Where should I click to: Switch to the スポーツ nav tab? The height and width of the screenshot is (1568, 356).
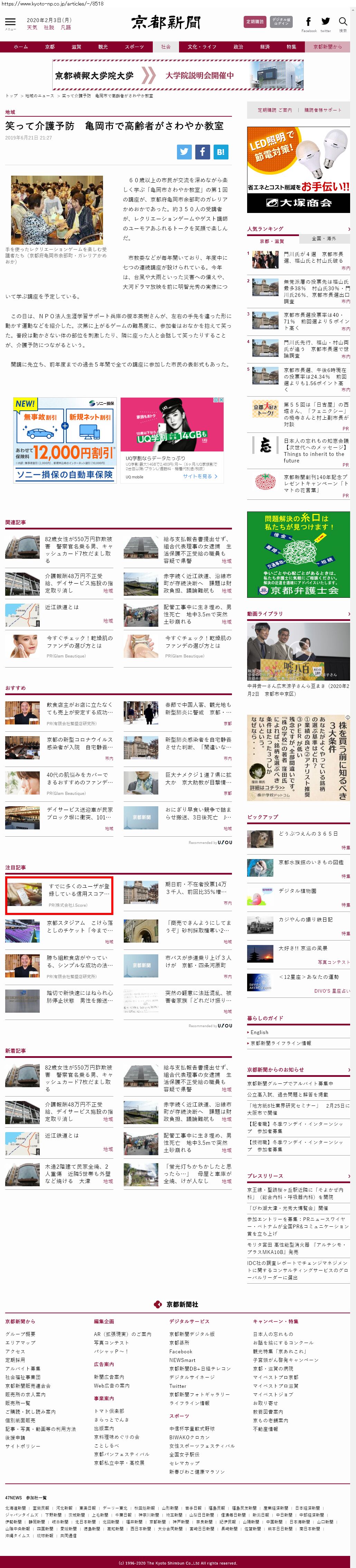(x=134, y=47)
